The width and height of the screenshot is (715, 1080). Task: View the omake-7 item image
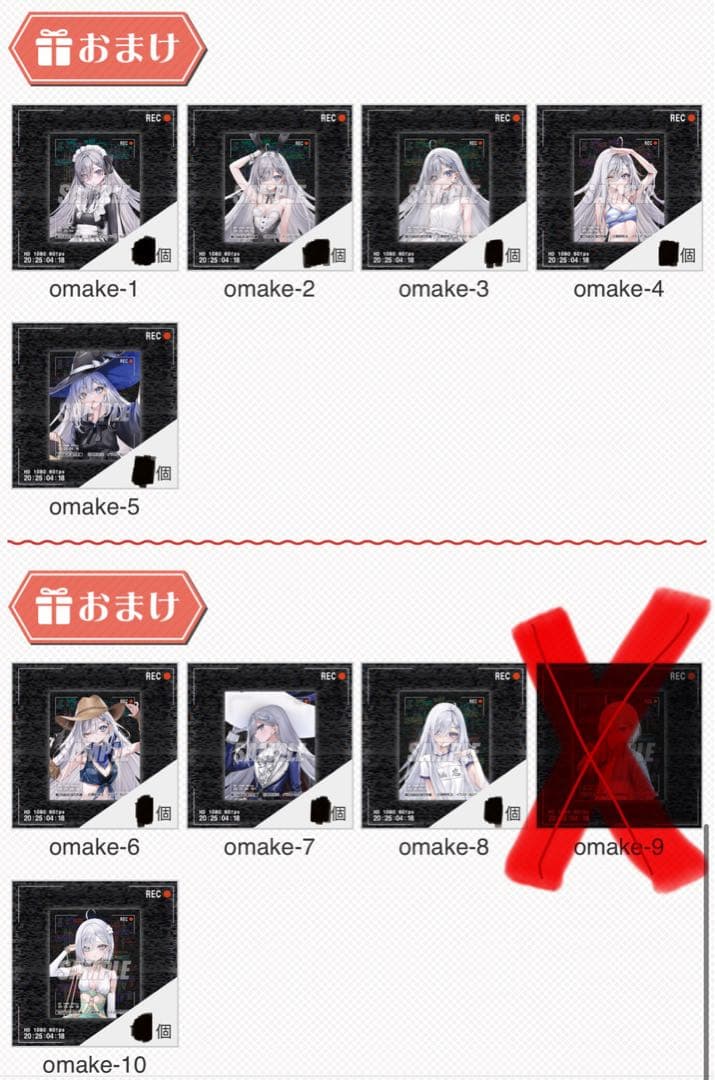point(269,746)
